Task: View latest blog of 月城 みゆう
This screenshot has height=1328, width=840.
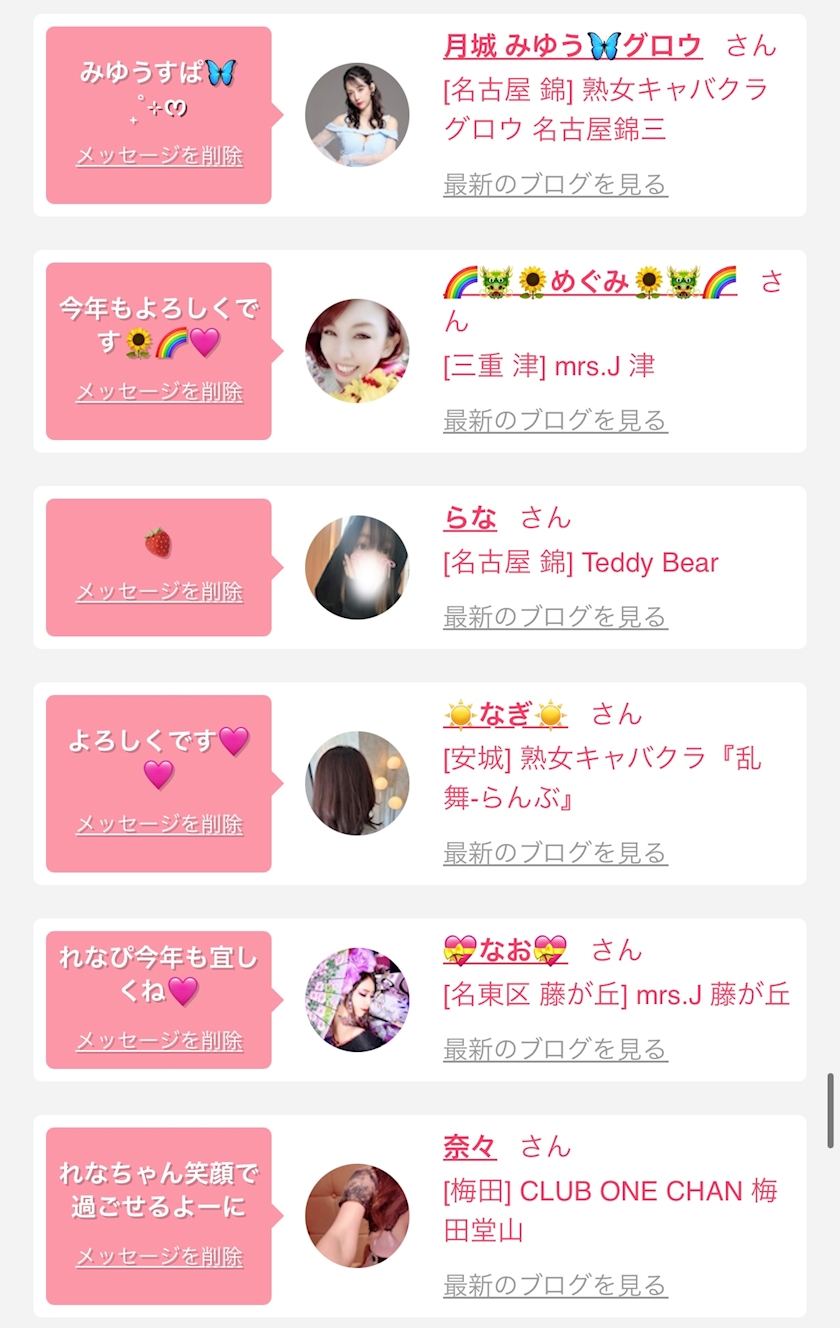Action: (555, 185)
